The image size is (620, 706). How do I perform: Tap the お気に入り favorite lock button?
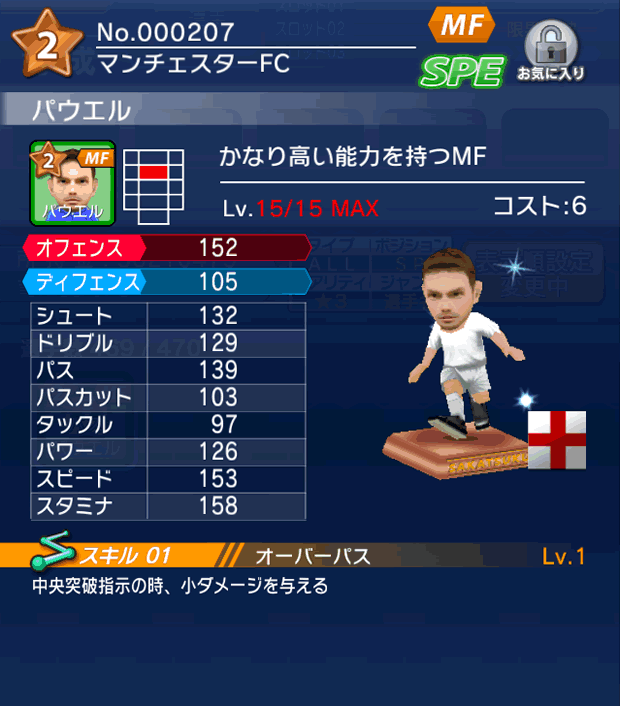[549, 50]
